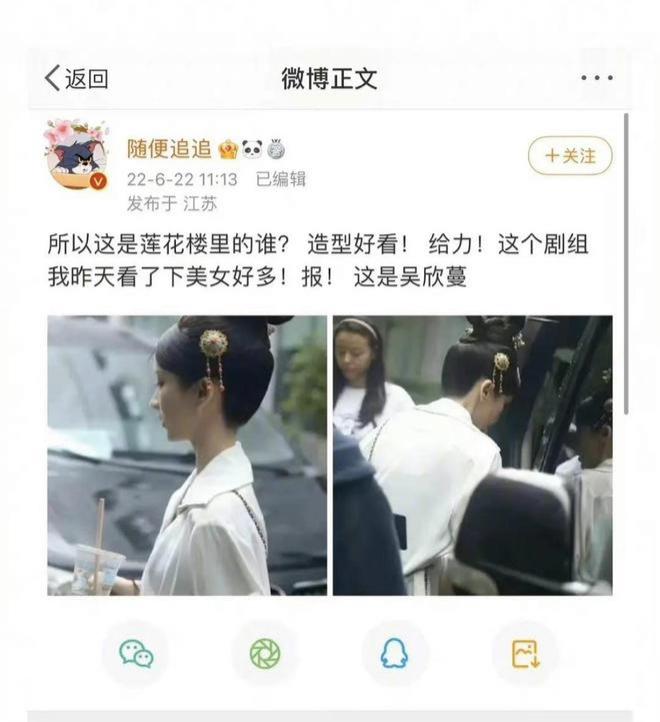This screenshot has height=722, width=660.
Task: View the second photo beside the car
Action: 472,455
